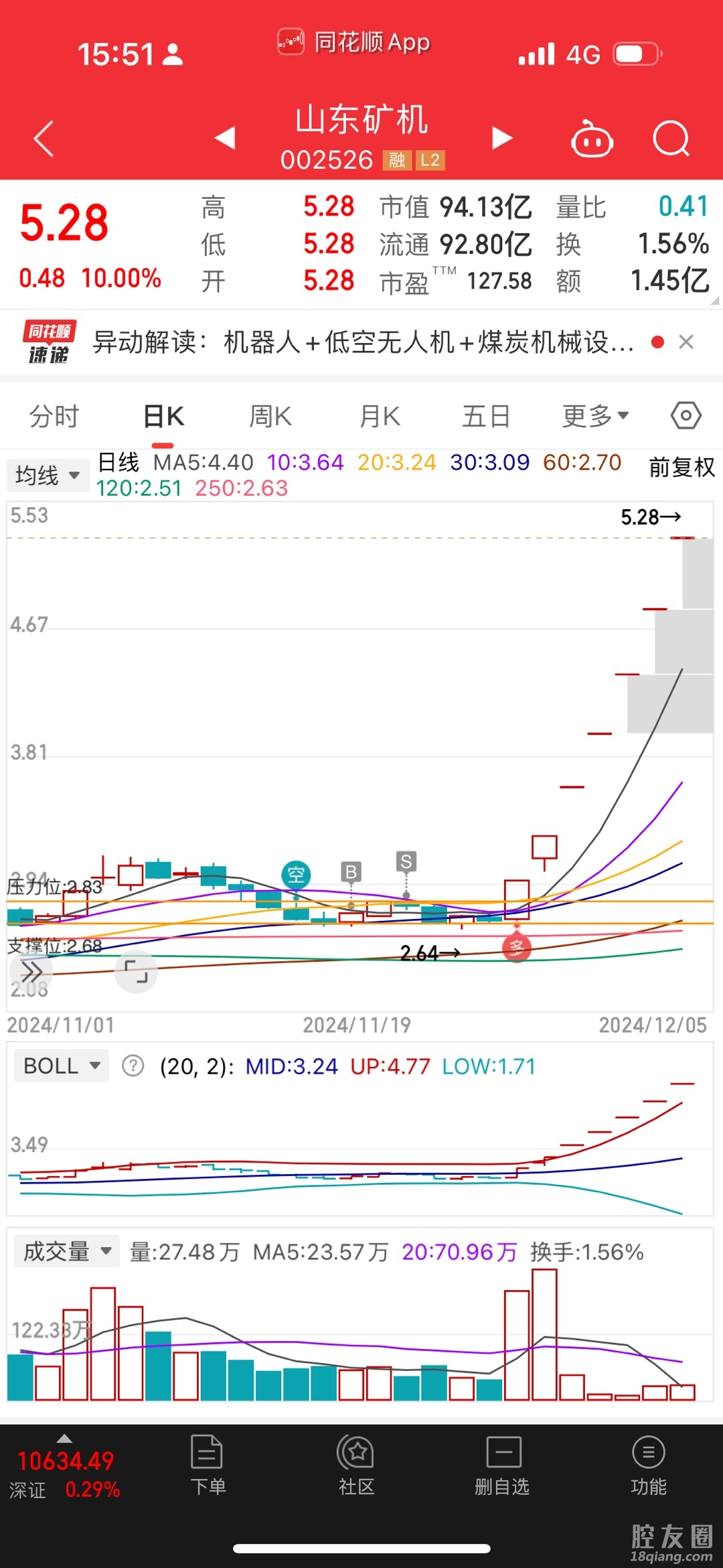Screen dimensions: 723x1568
Task: Dismiss the 异动解读 banner
Action: tap(686, 342)
